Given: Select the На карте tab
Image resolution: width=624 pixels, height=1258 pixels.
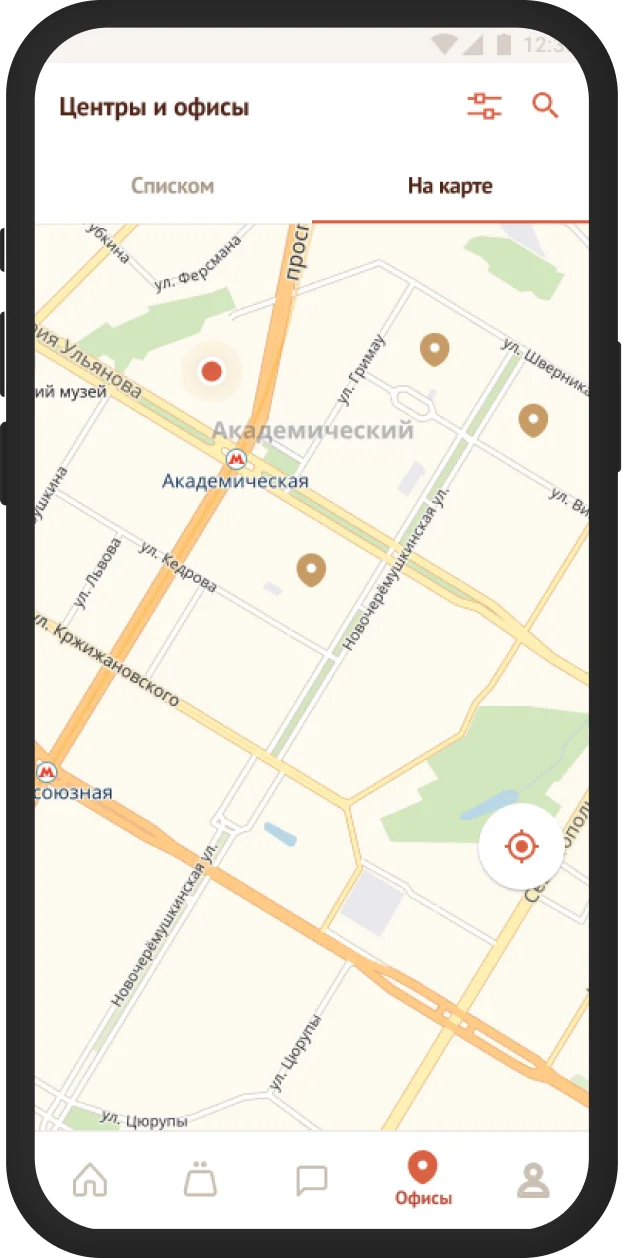Looking at the screenshot, I should coord(450,186).
